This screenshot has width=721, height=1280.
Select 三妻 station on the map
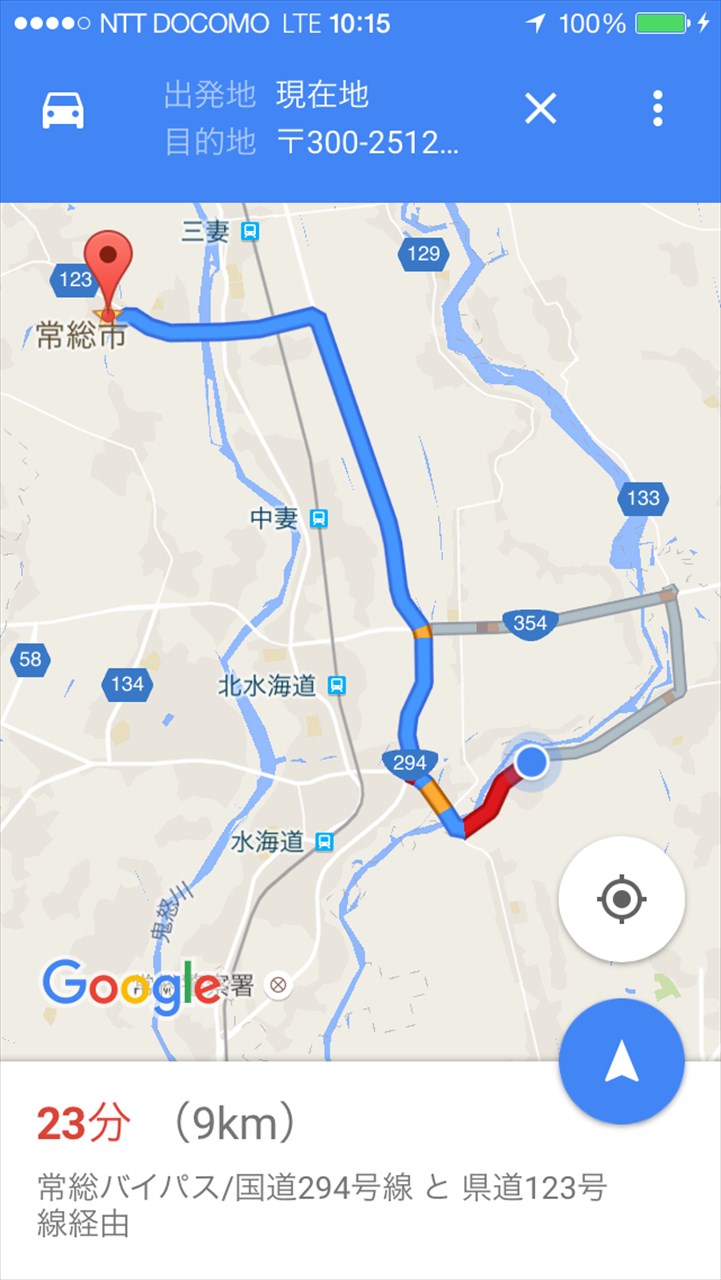(x=250, y=232)
